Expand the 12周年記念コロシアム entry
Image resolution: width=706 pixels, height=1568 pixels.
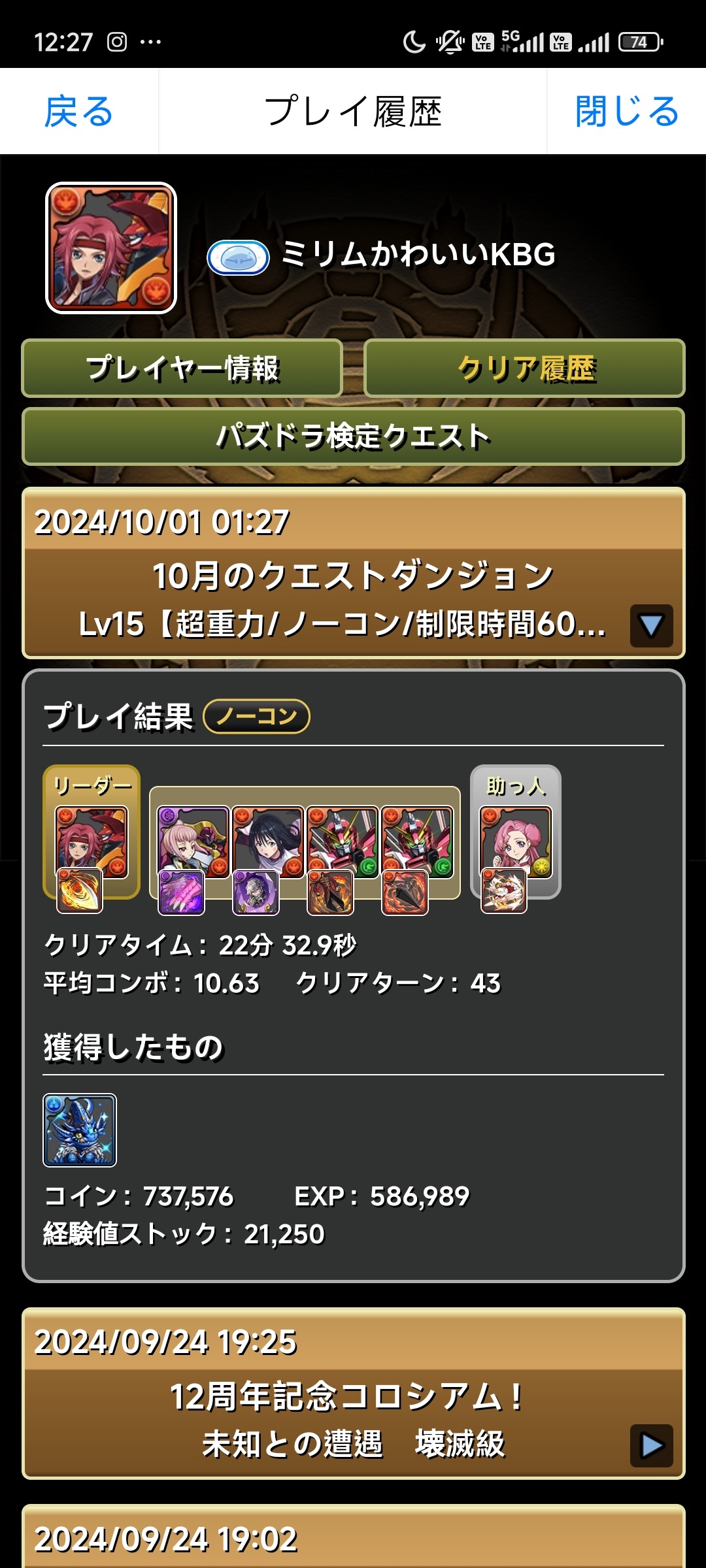tap(651, 1445)
